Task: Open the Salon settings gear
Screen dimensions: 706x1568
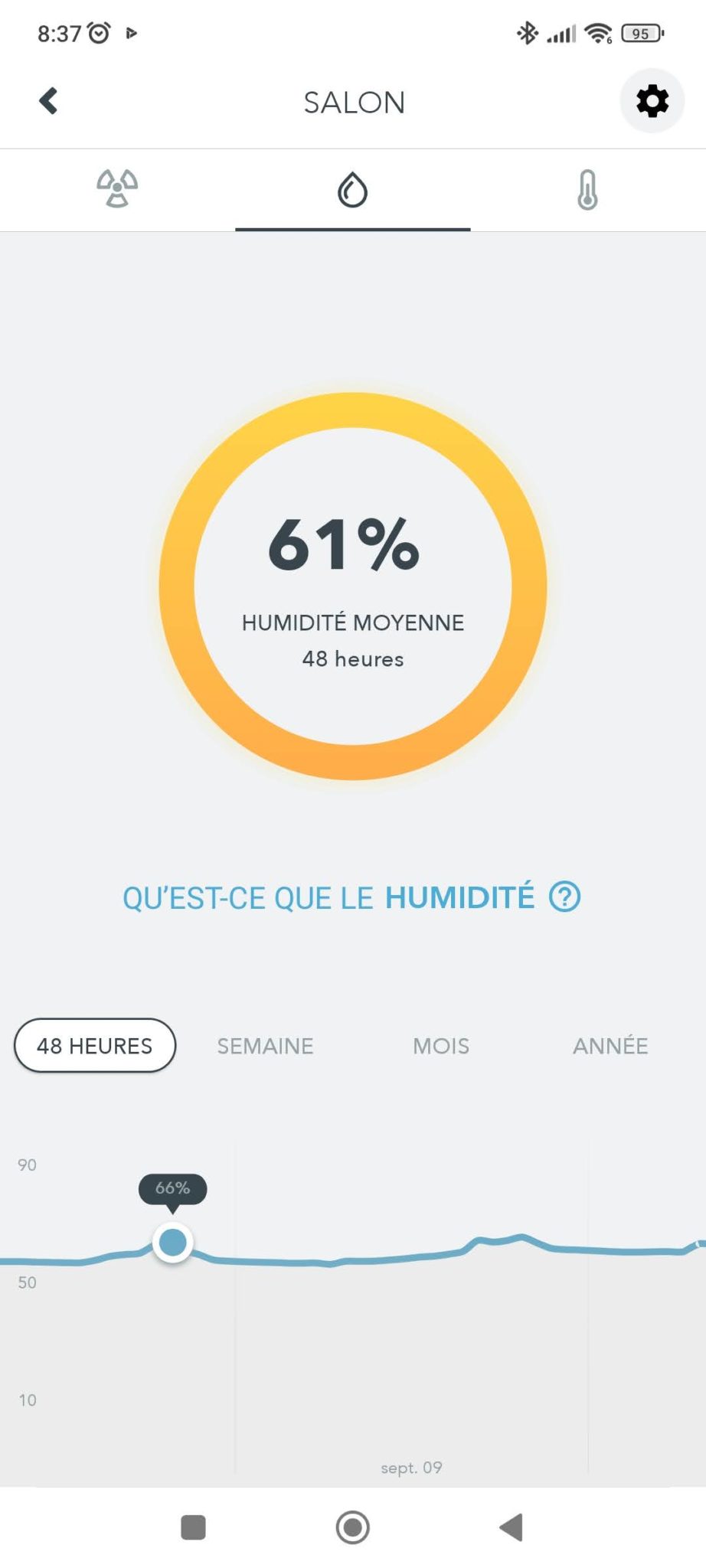Action: coord(652,101)
